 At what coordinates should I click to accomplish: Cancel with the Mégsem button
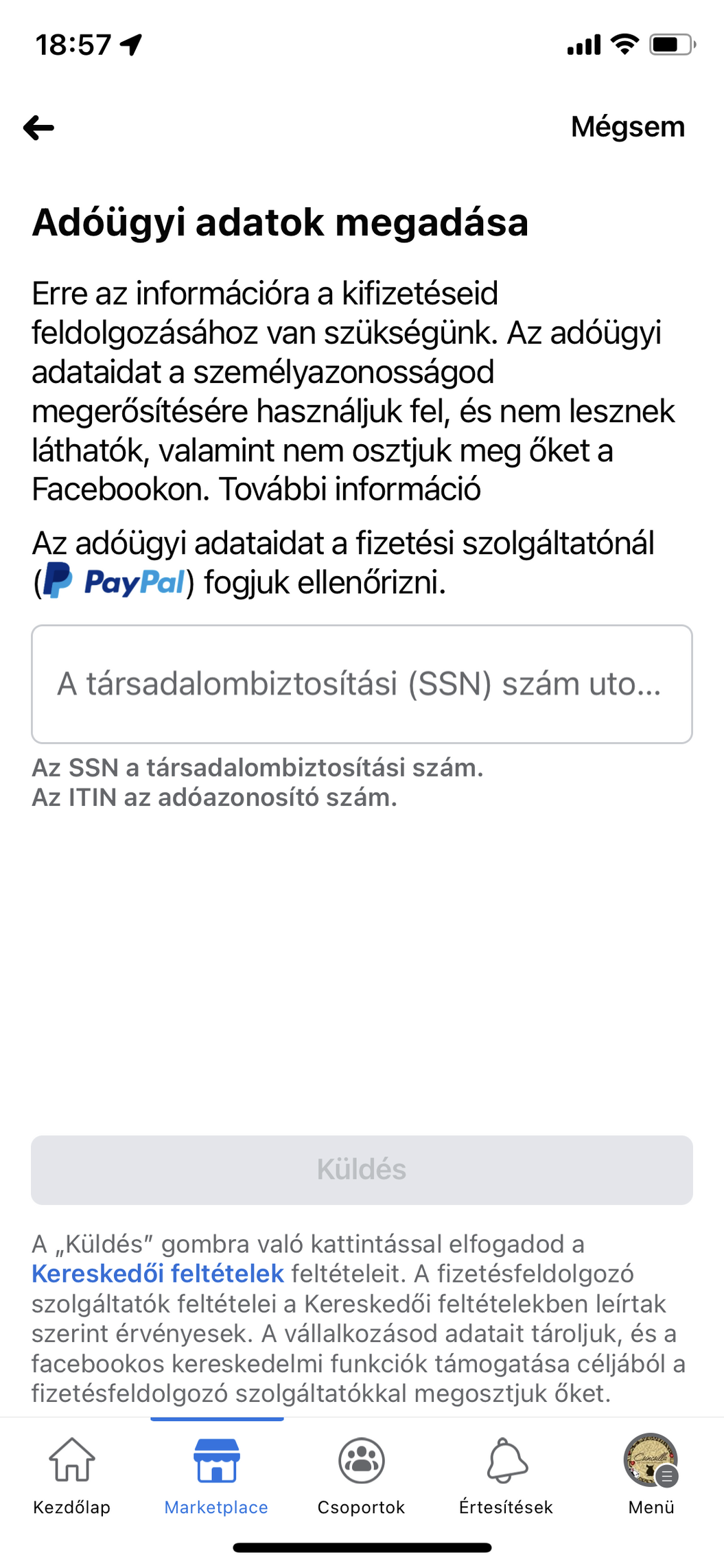point(627,127)
